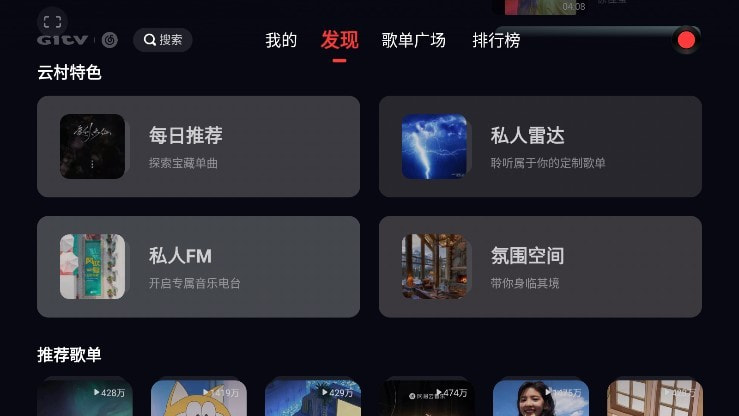This screenshot has height=416, width=739.
Task: Tap the fullscreen frame icon
Action: 52,21
